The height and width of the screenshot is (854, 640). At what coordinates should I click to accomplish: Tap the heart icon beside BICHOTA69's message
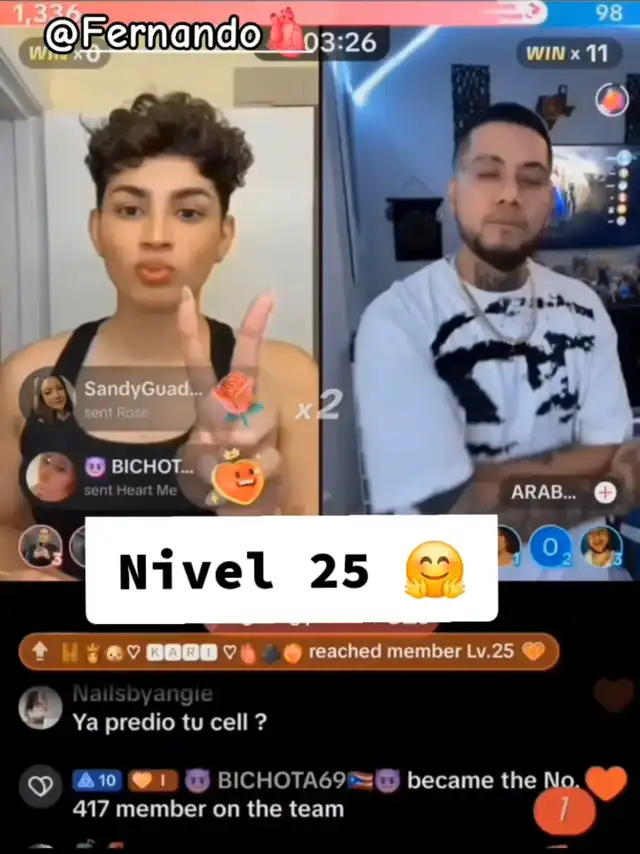click(x=41, y=786)
